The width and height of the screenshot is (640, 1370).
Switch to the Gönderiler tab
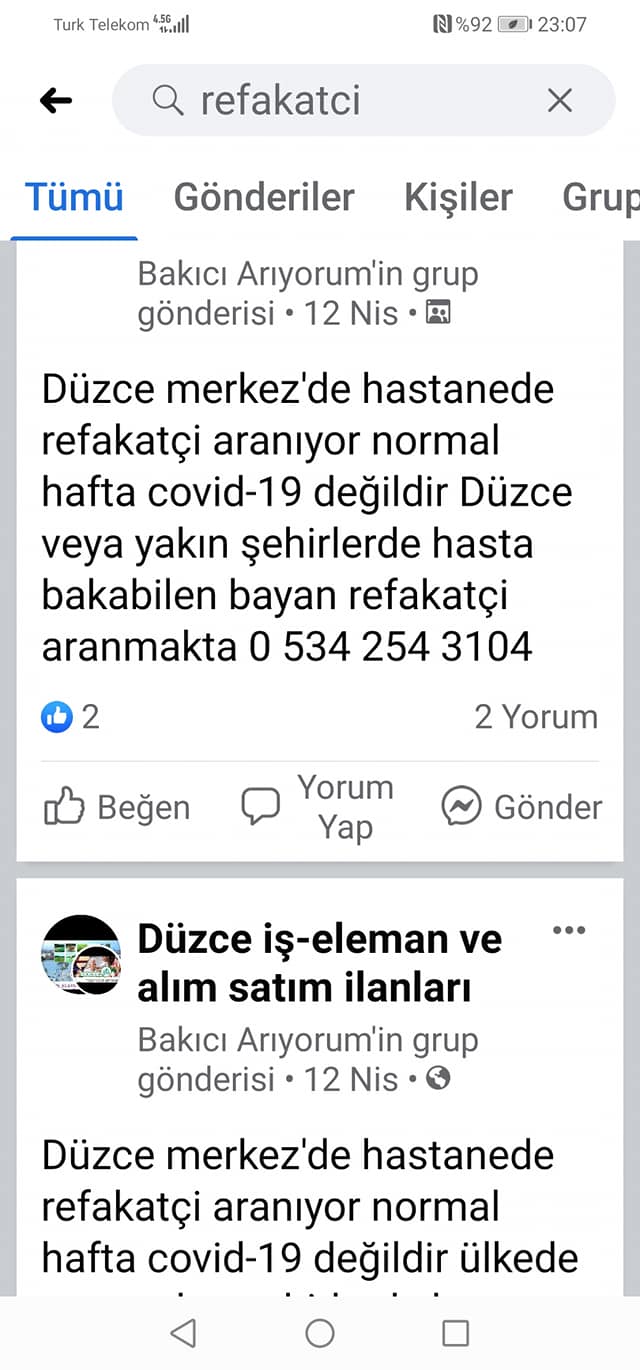(x=264, y=197)
